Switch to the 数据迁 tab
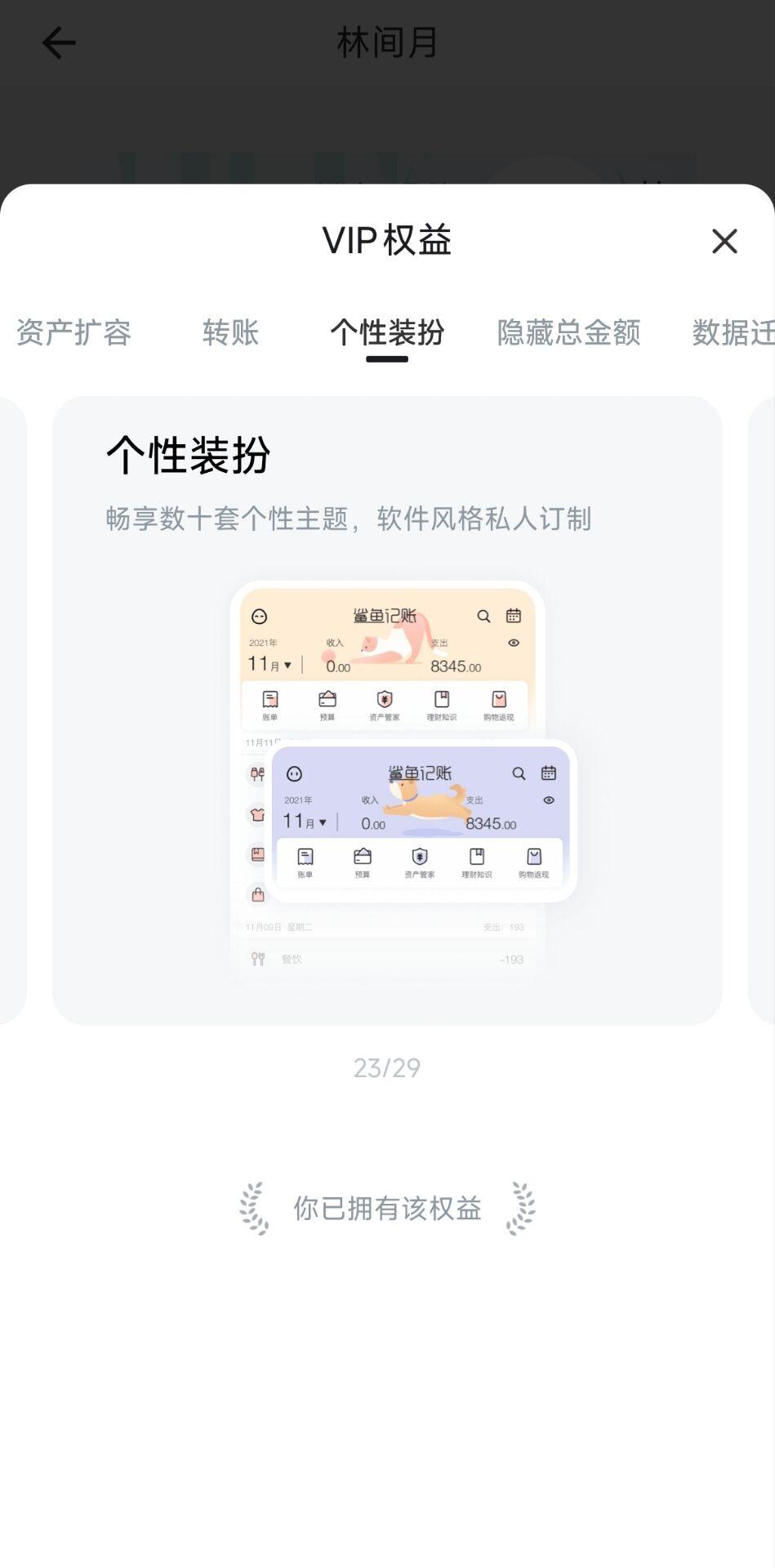The width and height of the screenshot is (775, 1568). (x=733, y=332)
